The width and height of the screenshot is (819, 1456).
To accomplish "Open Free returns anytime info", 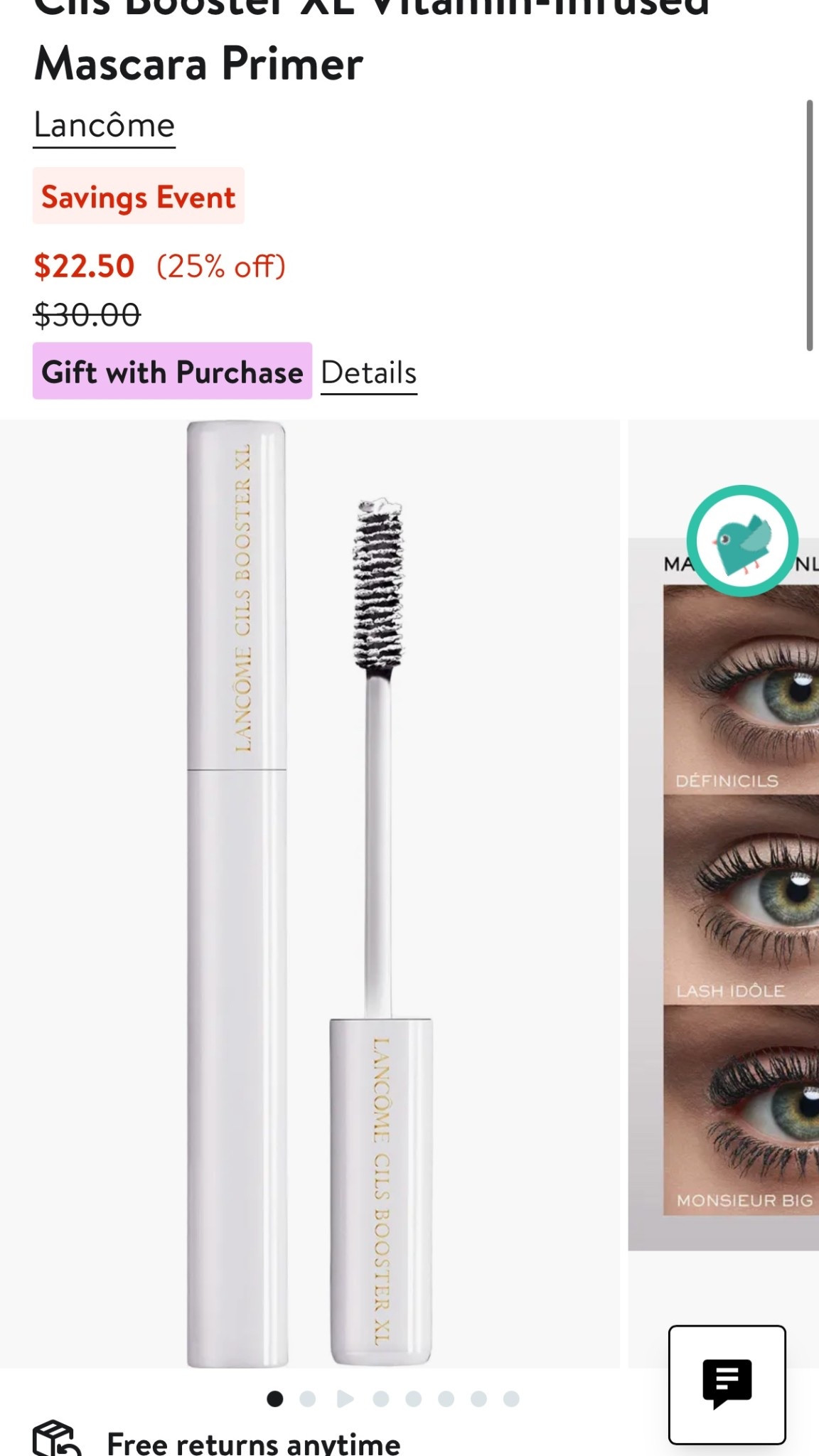I will (x=252, y=1443).
